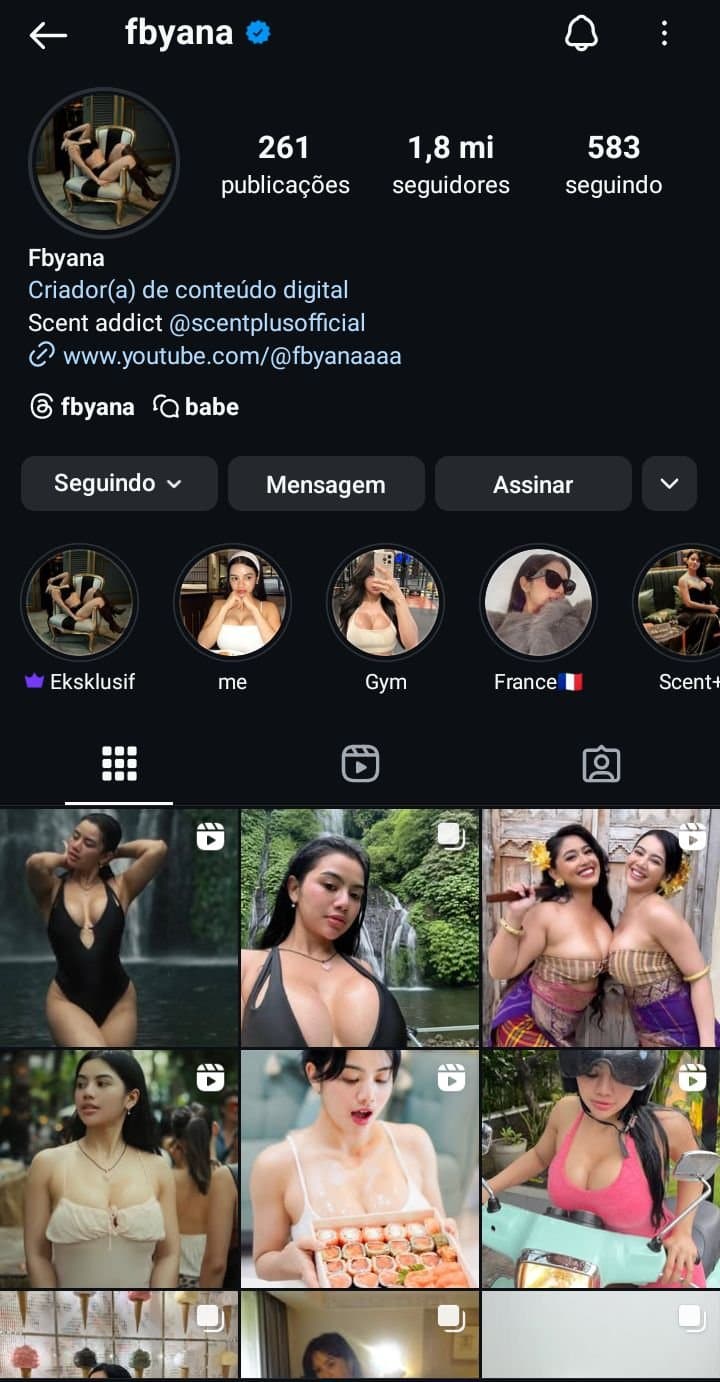Tap the Mensagem button
720x1382 pixels.
coord(326,484)
